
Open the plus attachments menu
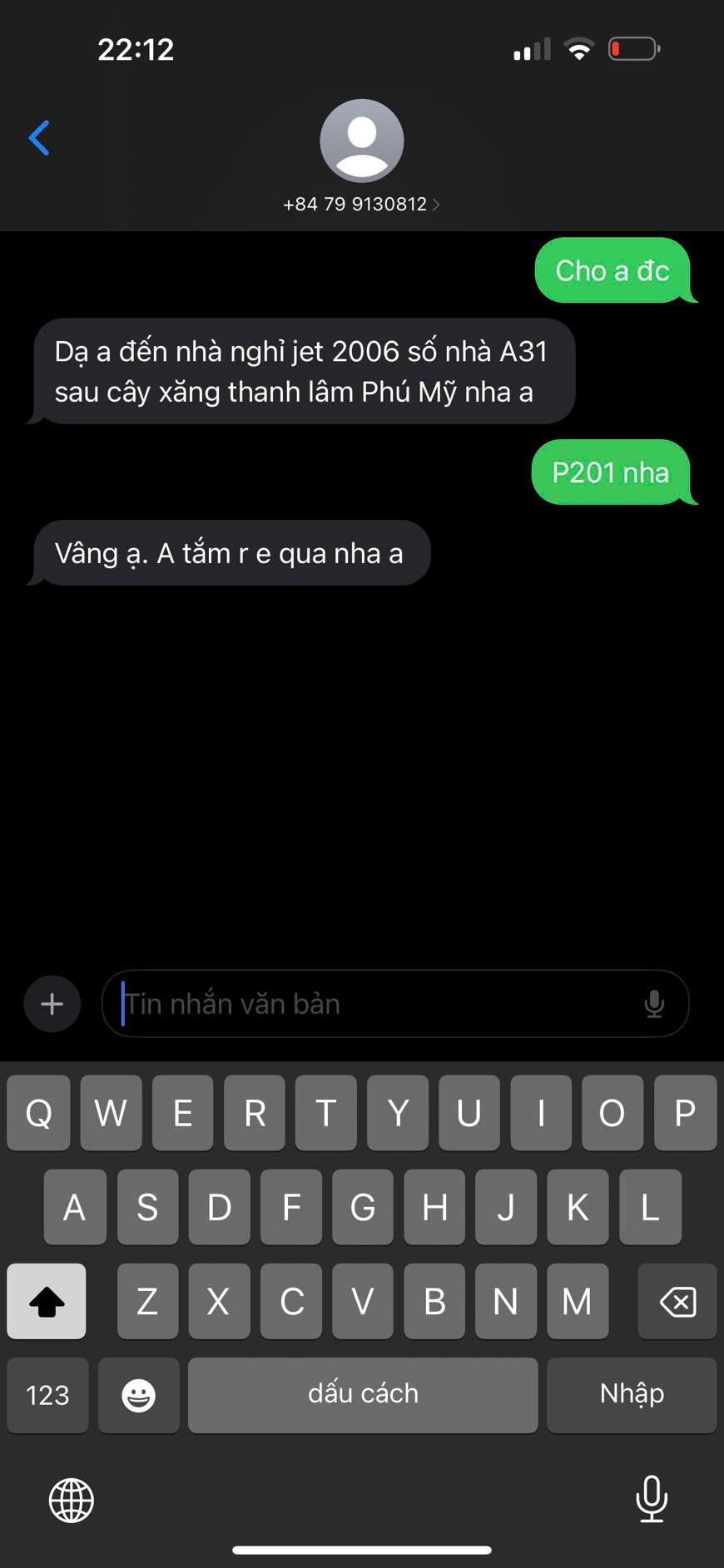[52, 1004]
